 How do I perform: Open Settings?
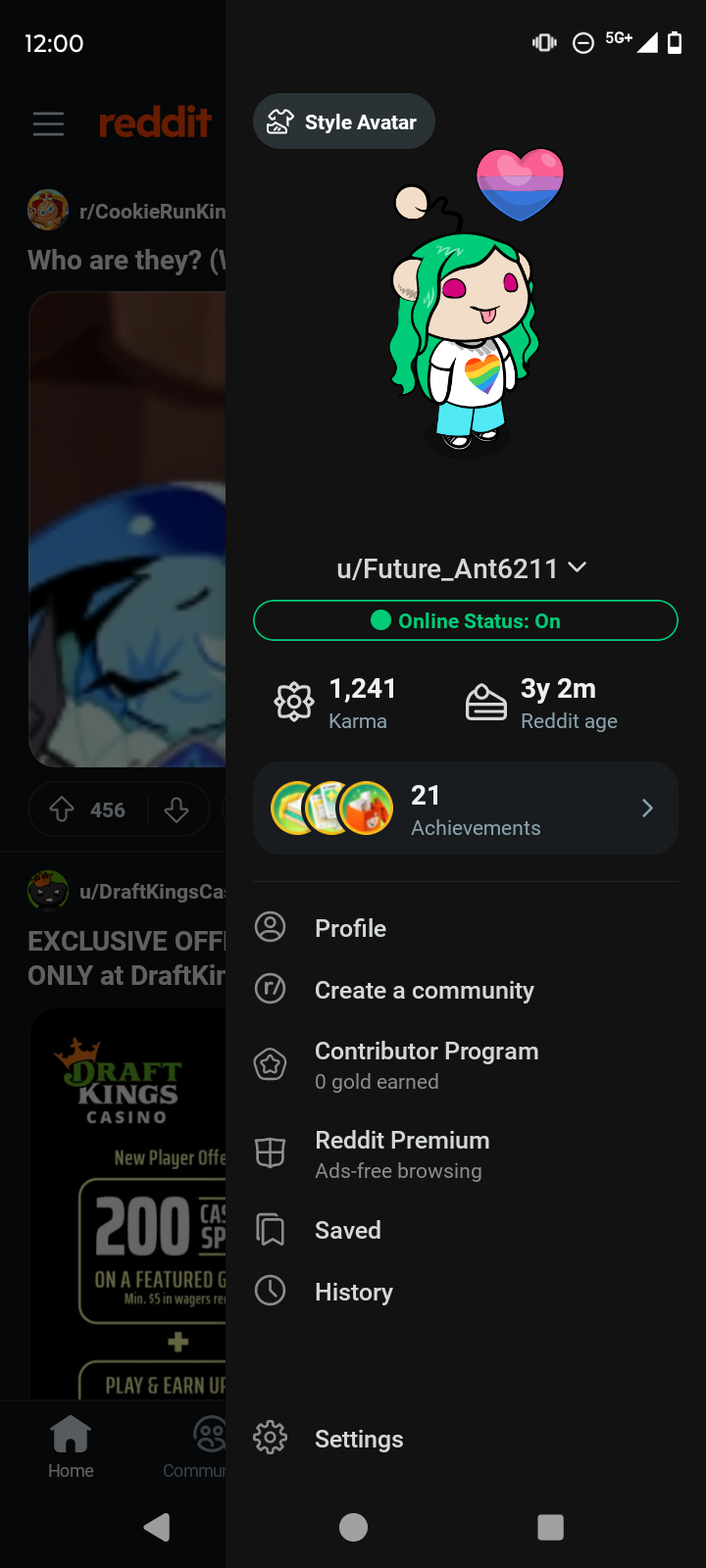click(x=358, y=1439)
